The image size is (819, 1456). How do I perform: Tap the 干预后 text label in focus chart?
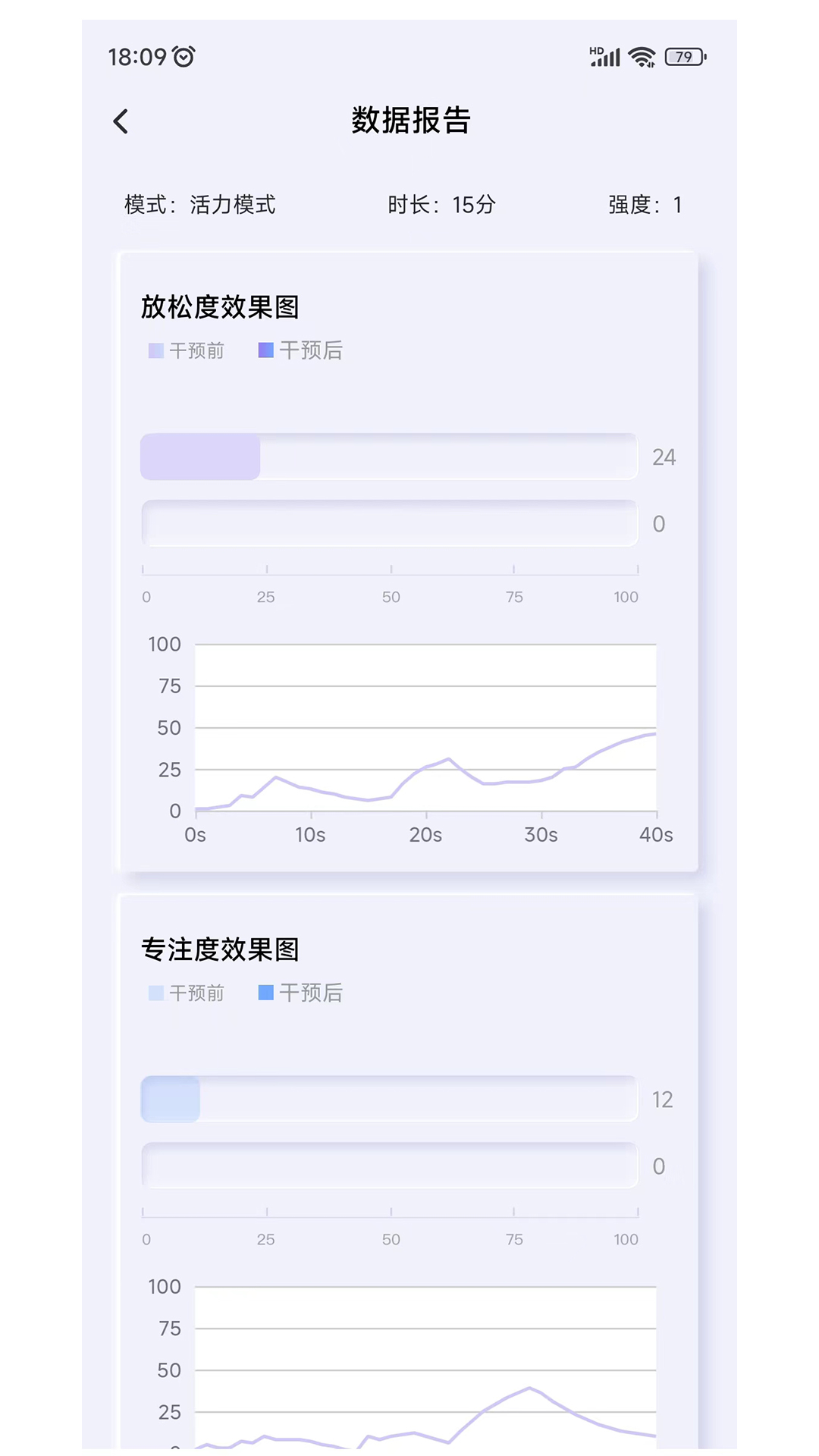pyautogui.click(x=311, y=992)
